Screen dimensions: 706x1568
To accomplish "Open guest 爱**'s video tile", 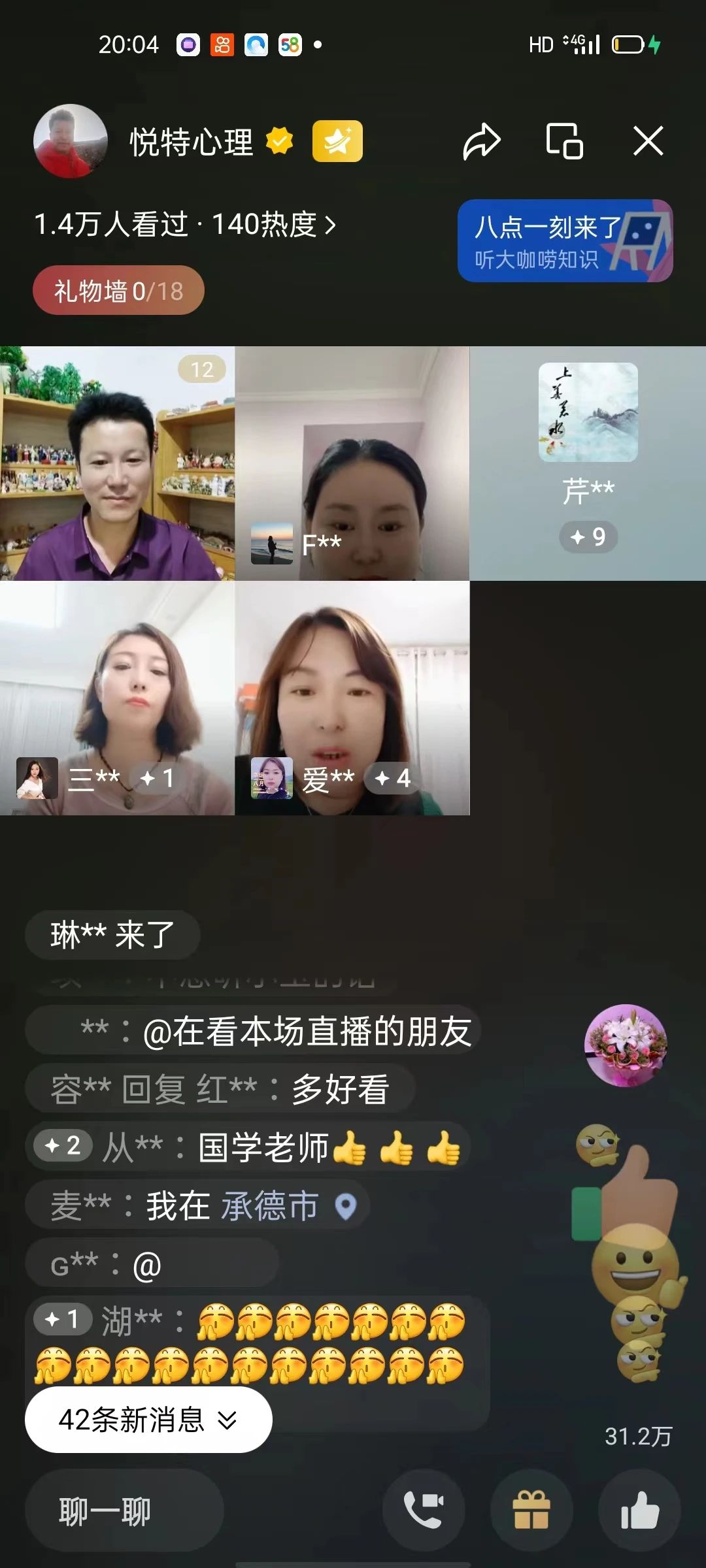I will coord(352,698).
